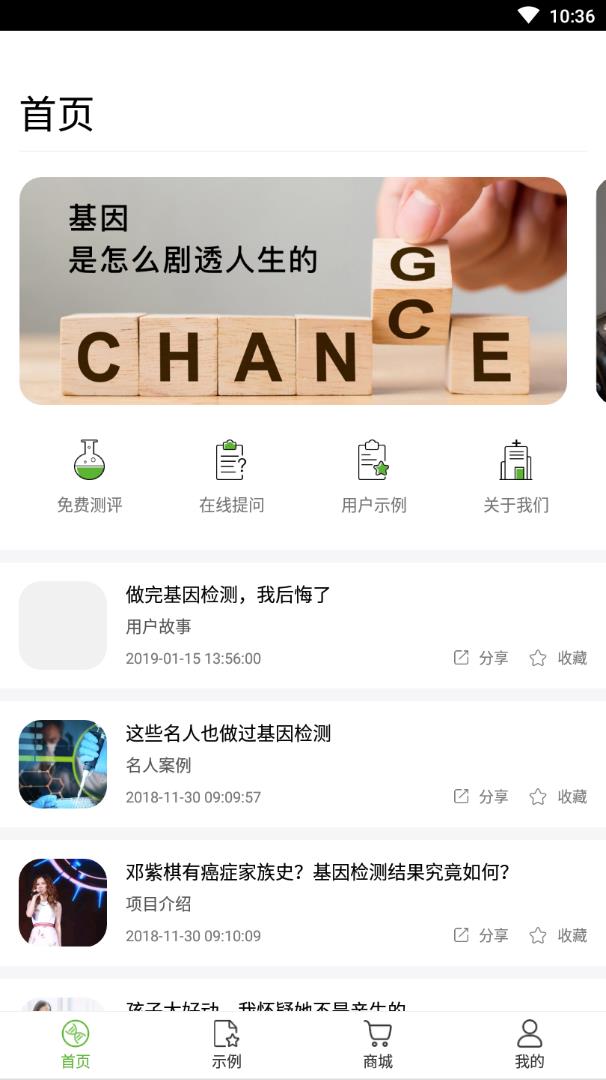Go to the 我的 profile tab
The width and height of the screenshot is (606, 1080).
tap(529, 1044)
